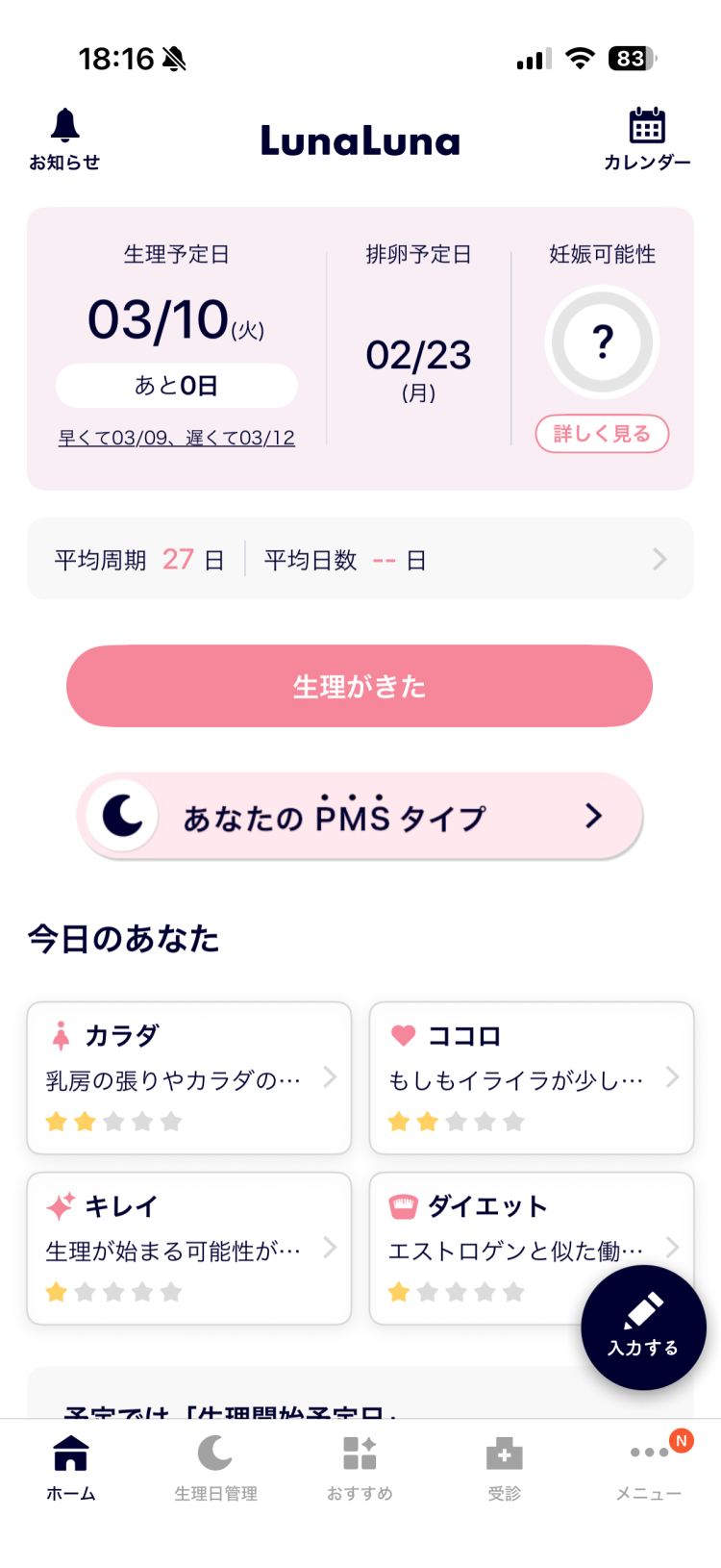The width and height of the screenshot is (721, 1568).
Task: Open the 平均周期 and 平均日数 row
Action: [x=360, y=559]
